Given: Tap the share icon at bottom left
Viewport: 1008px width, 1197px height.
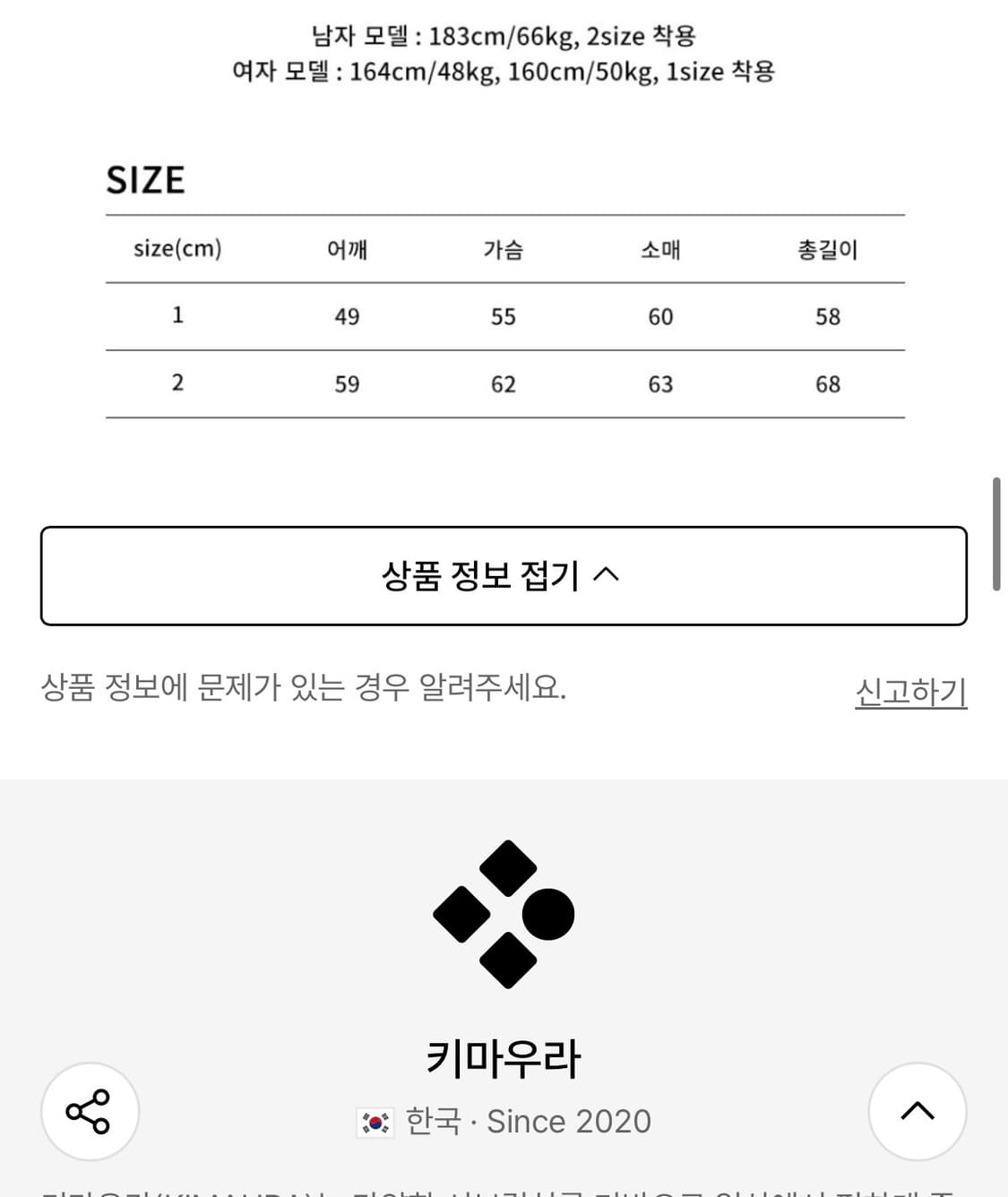Looking at the screenshot, I should [89, 1112].
